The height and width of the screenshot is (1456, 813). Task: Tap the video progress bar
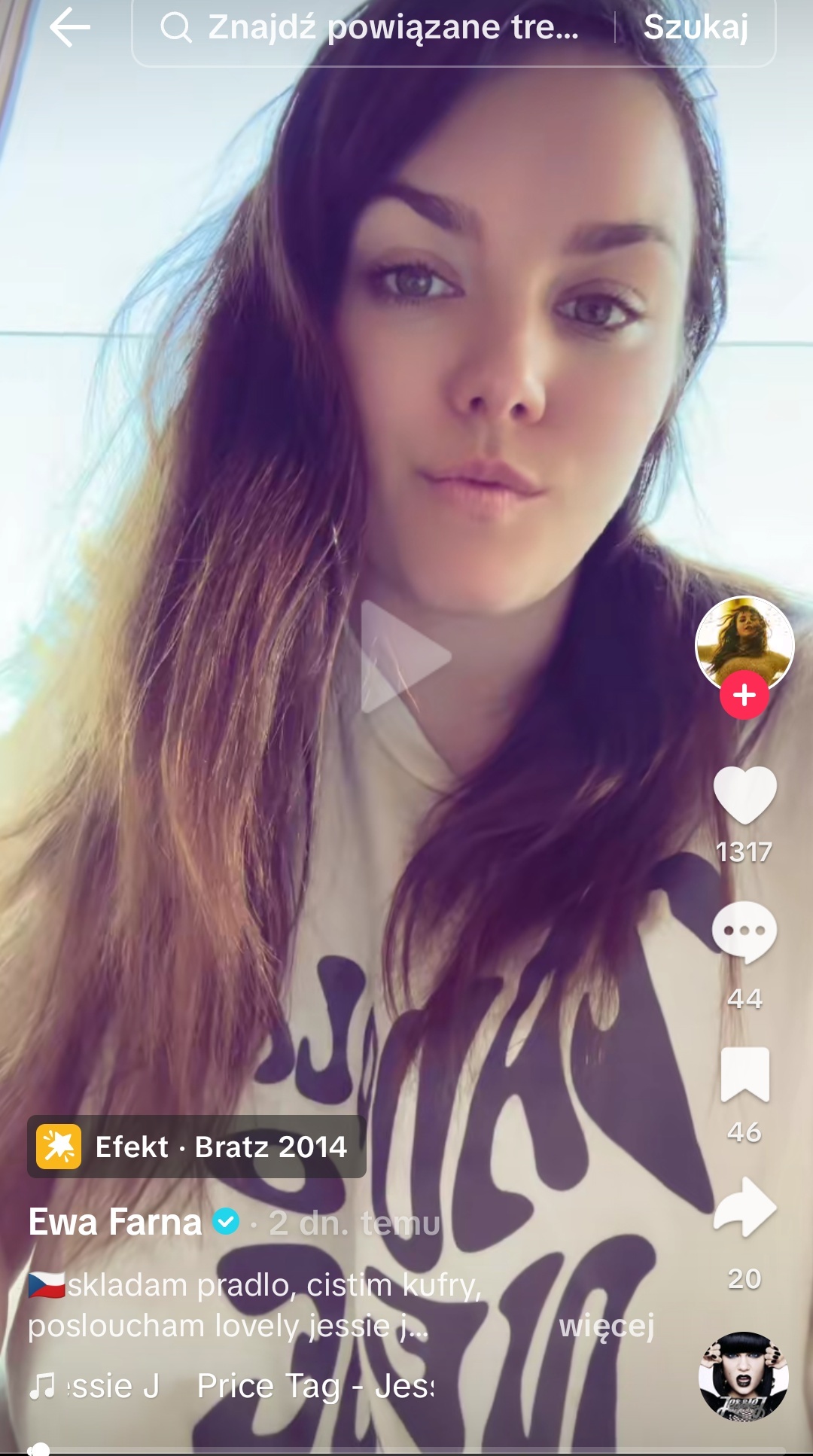click(406, 1448)
